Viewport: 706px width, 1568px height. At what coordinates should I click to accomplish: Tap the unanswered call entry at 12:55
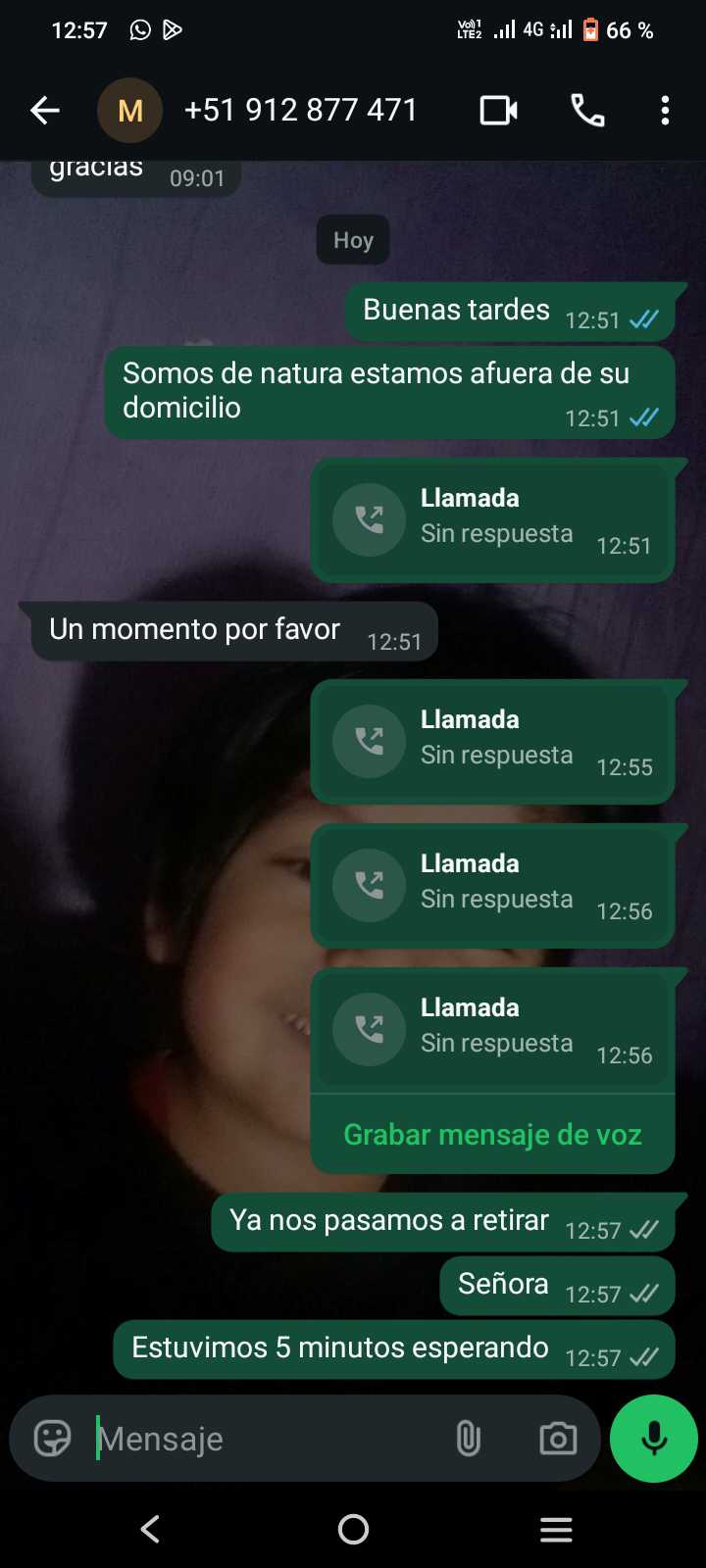pyautogui.click(x=492, y=741)
